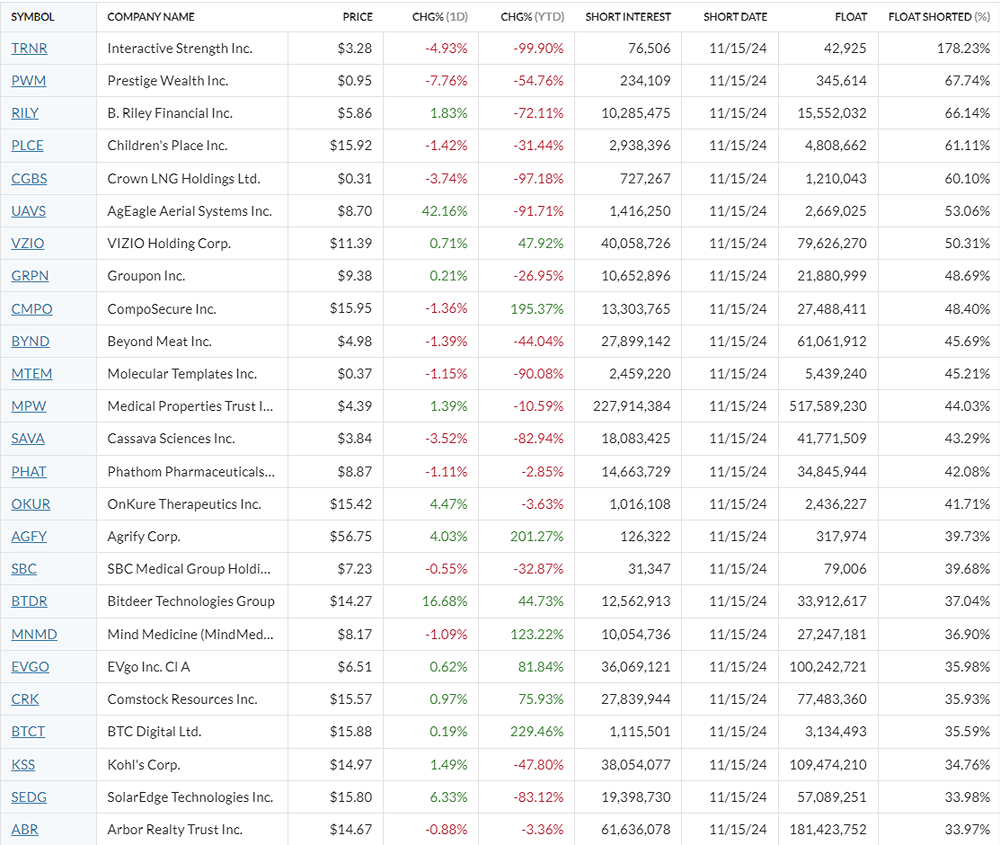View RILY stock details

pyautogui.click(x=25, y=114)
